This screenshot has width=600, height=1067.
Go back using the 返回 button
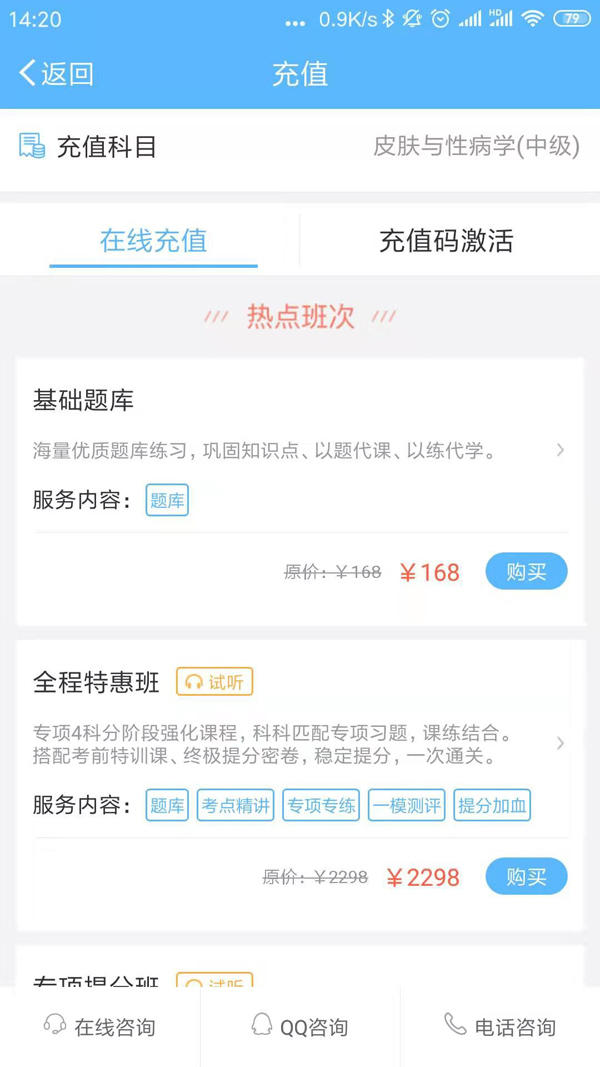pos(56,74)
